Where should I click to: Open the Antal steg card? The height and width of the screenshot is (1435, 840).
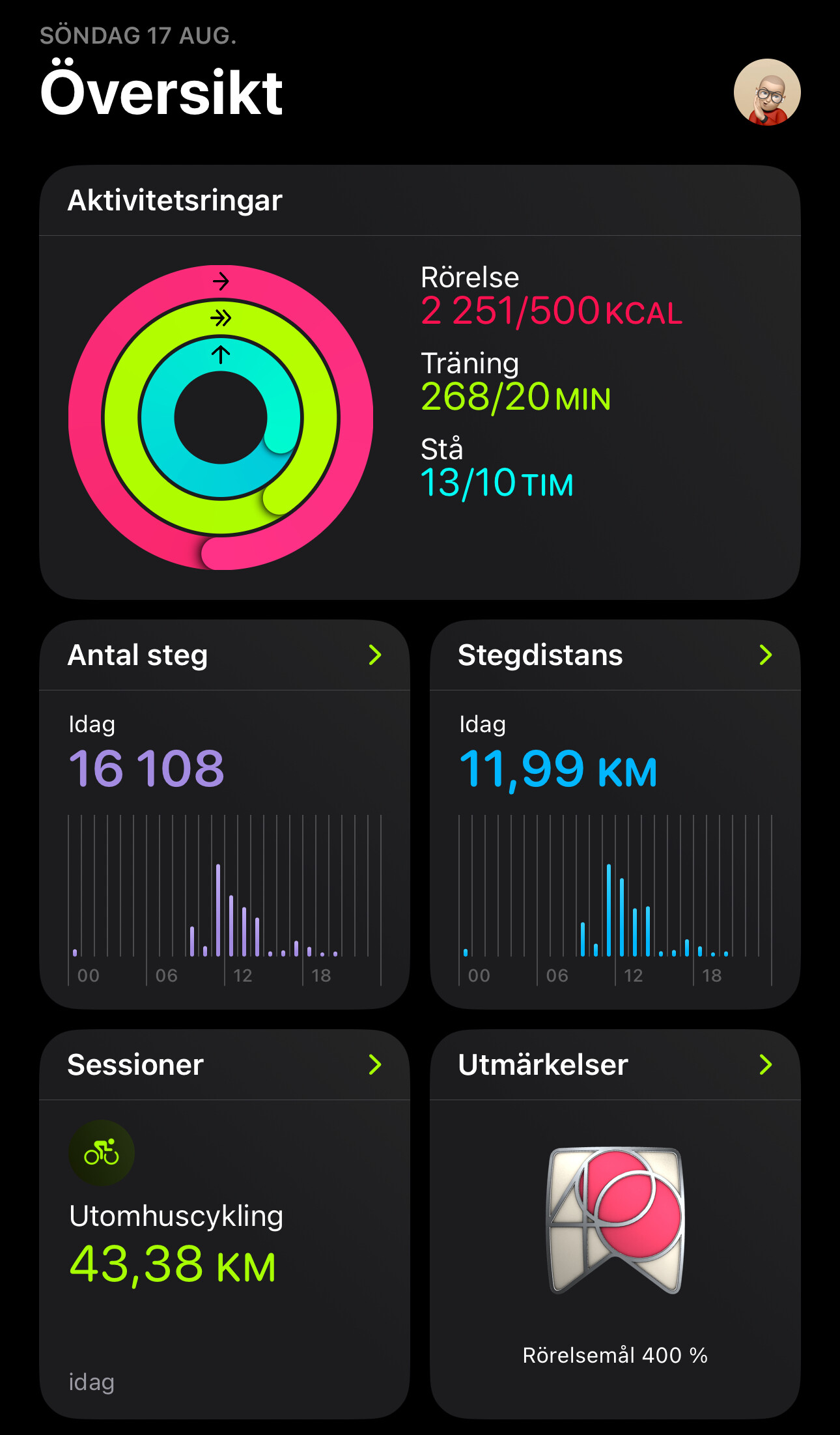click(x=225, y=814)
